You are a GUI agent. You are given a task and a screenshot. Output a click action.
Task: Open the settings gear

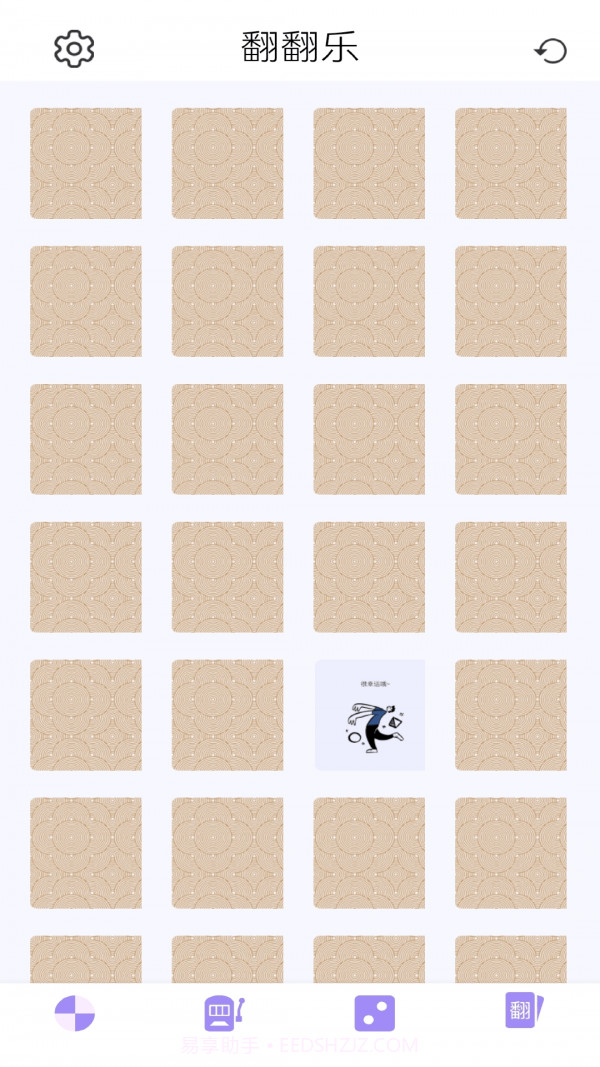coord(74,49)
